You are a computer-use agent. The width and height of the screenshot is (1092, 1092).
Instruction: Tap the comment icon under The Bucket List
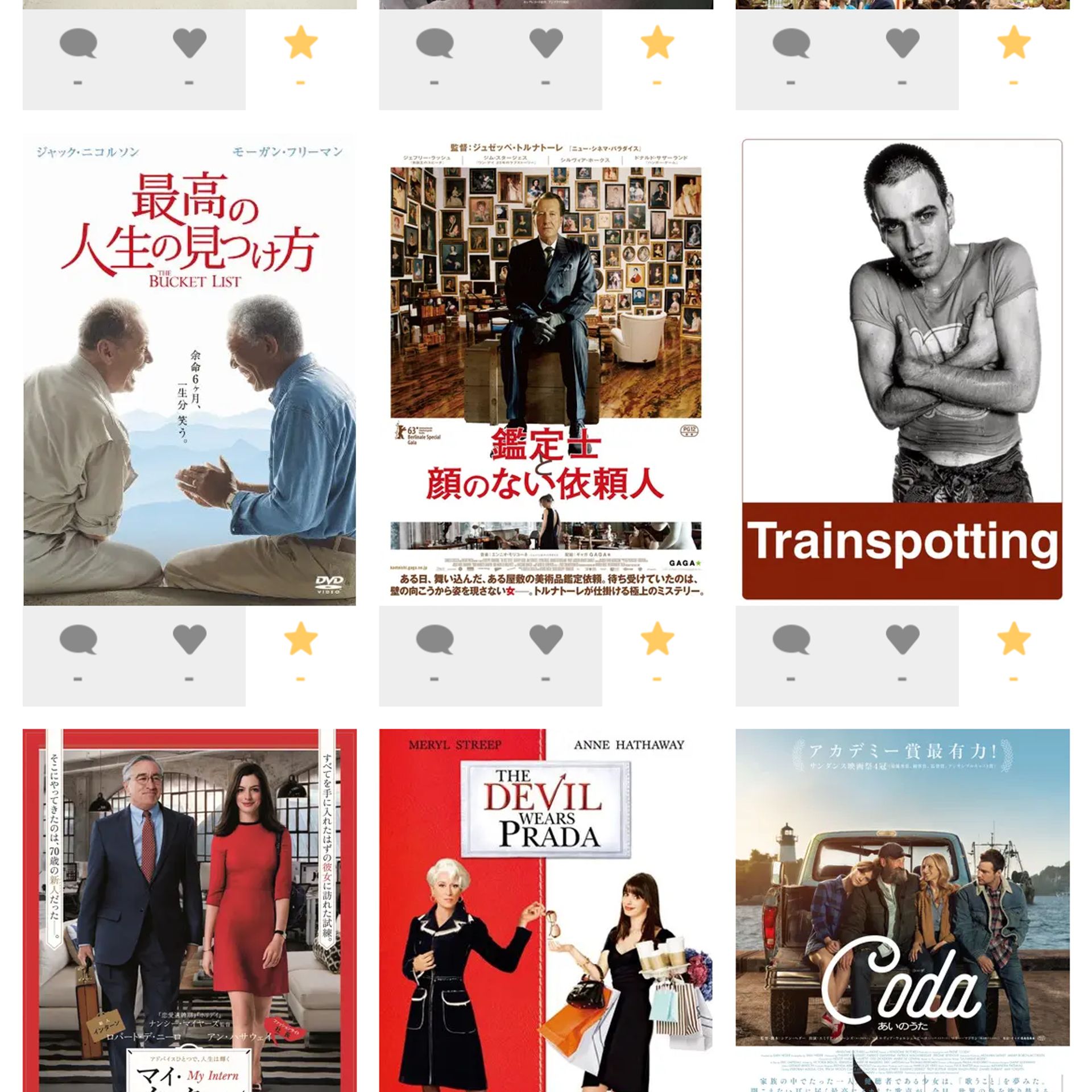pyautogui.click(x=78, y=639)
